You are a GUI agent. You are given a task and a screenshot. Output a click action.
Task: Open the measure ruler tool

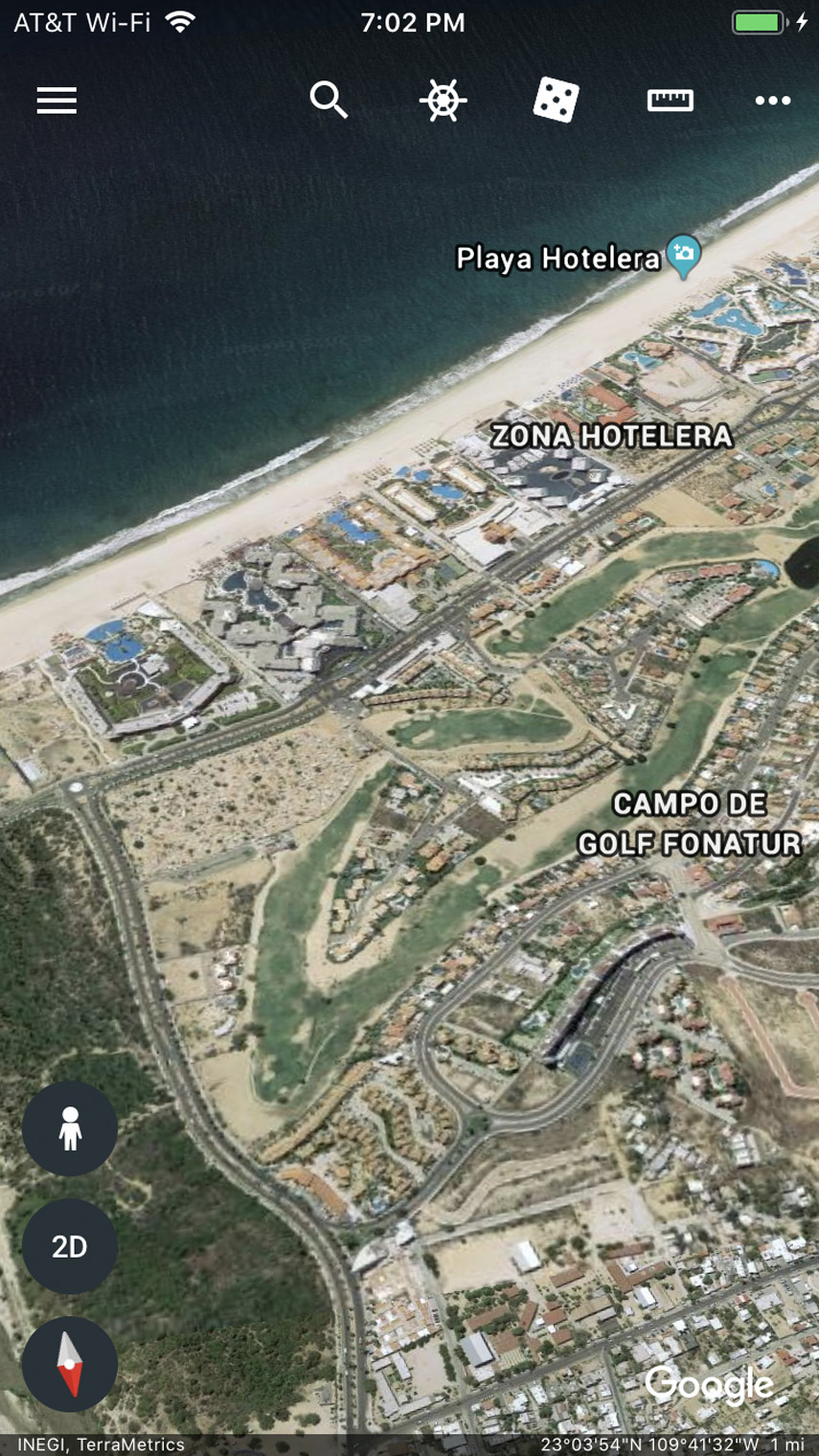point(670,101)
